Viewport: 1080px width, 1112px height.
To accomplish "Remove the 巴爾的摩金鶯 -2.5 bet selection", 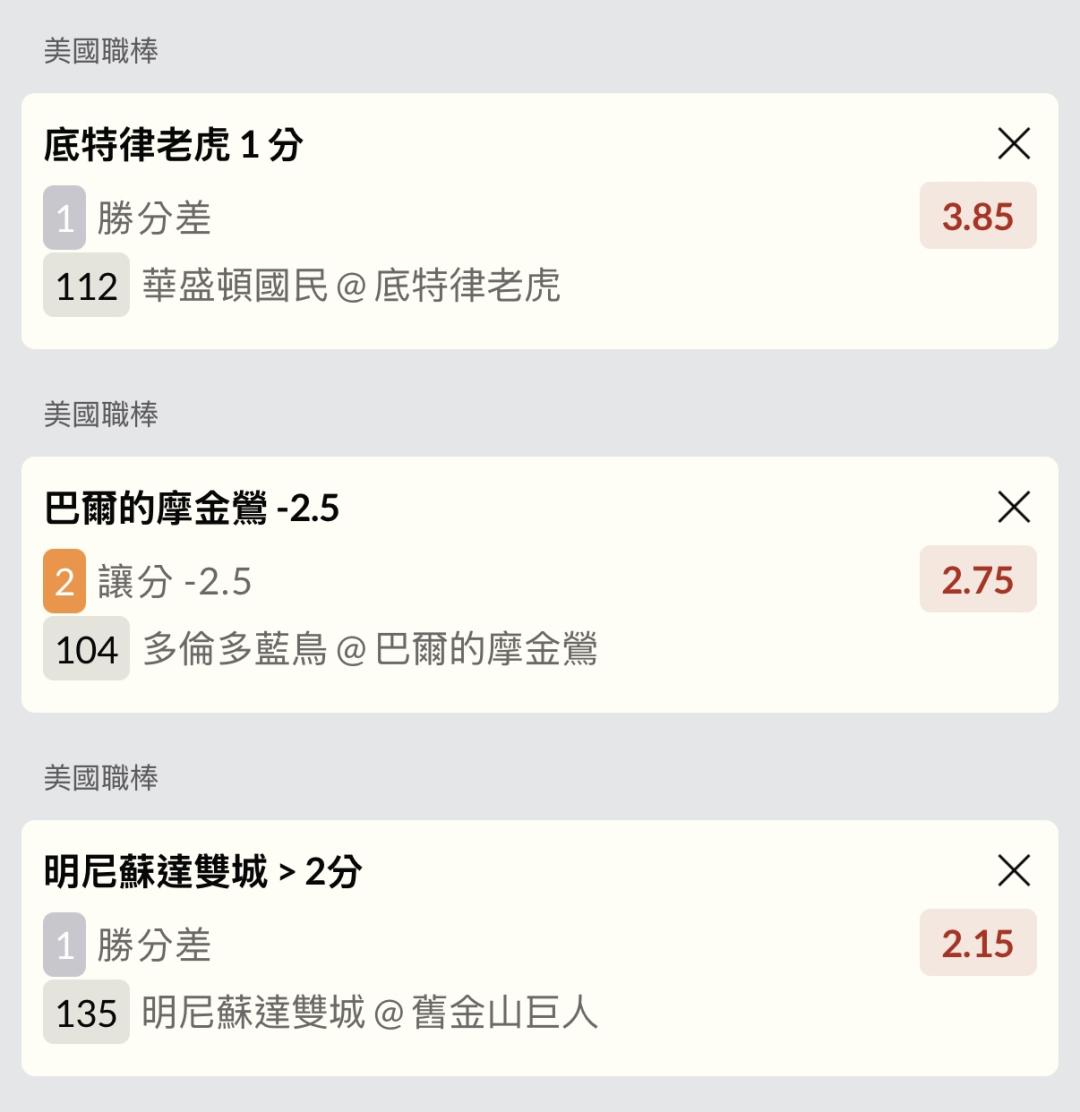I will pos(1013,507).
